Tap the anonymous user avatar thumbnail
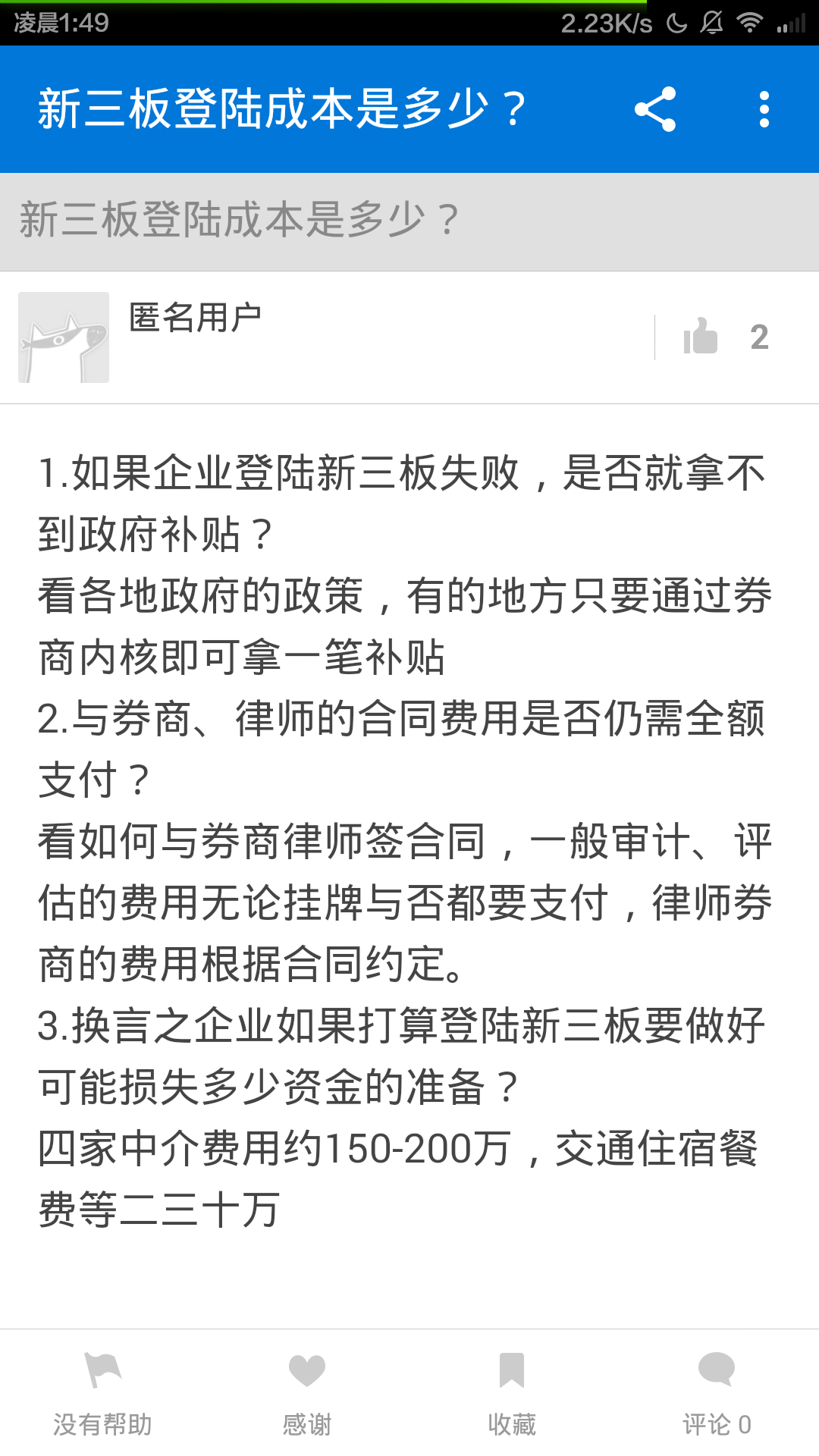Image resolution: width=819 pixels, height=1456 pixels. click(64, 337)
